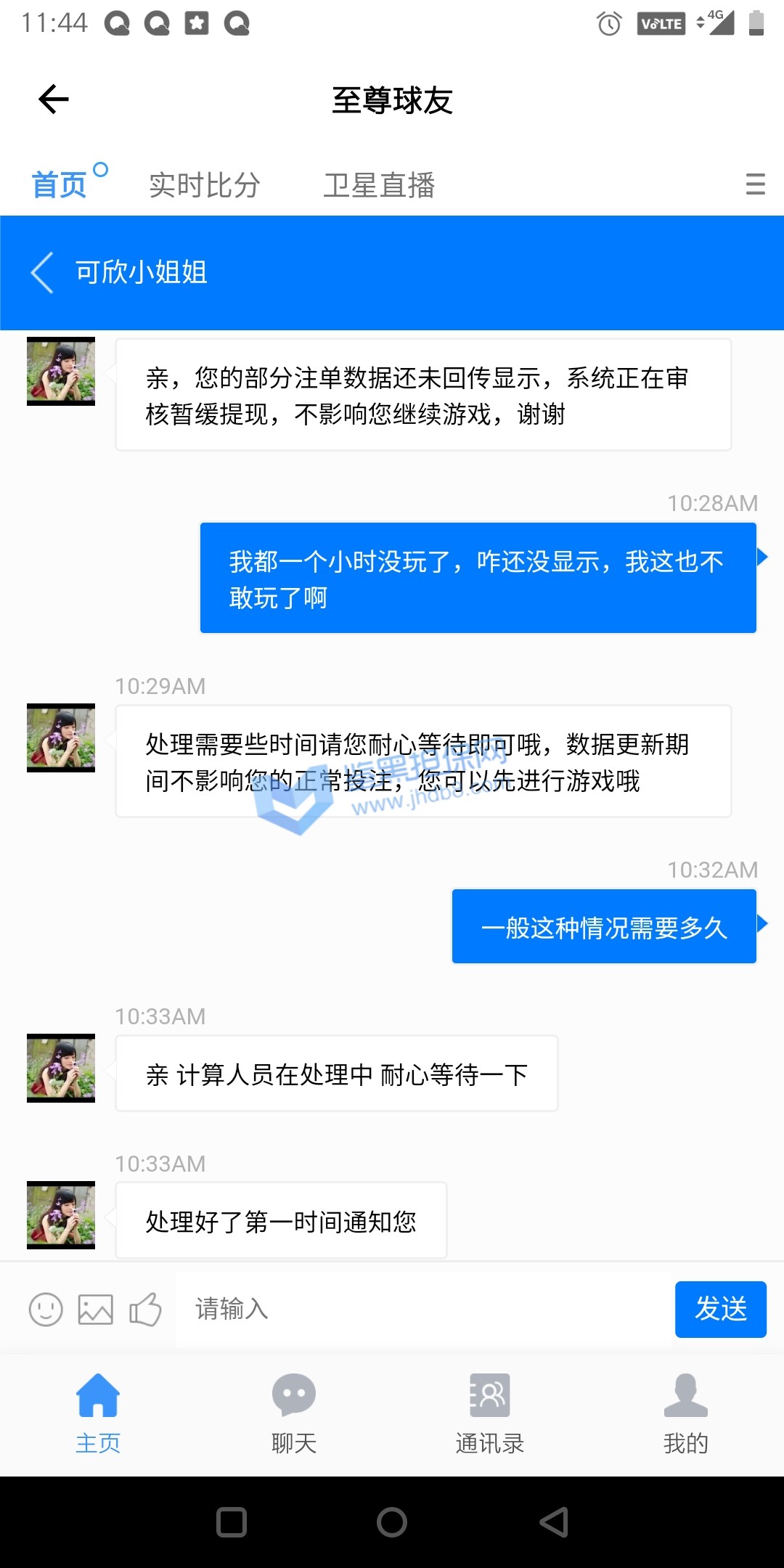Send a thumbs-up
Viewport: 784px width, 1568px height.
145,1310
